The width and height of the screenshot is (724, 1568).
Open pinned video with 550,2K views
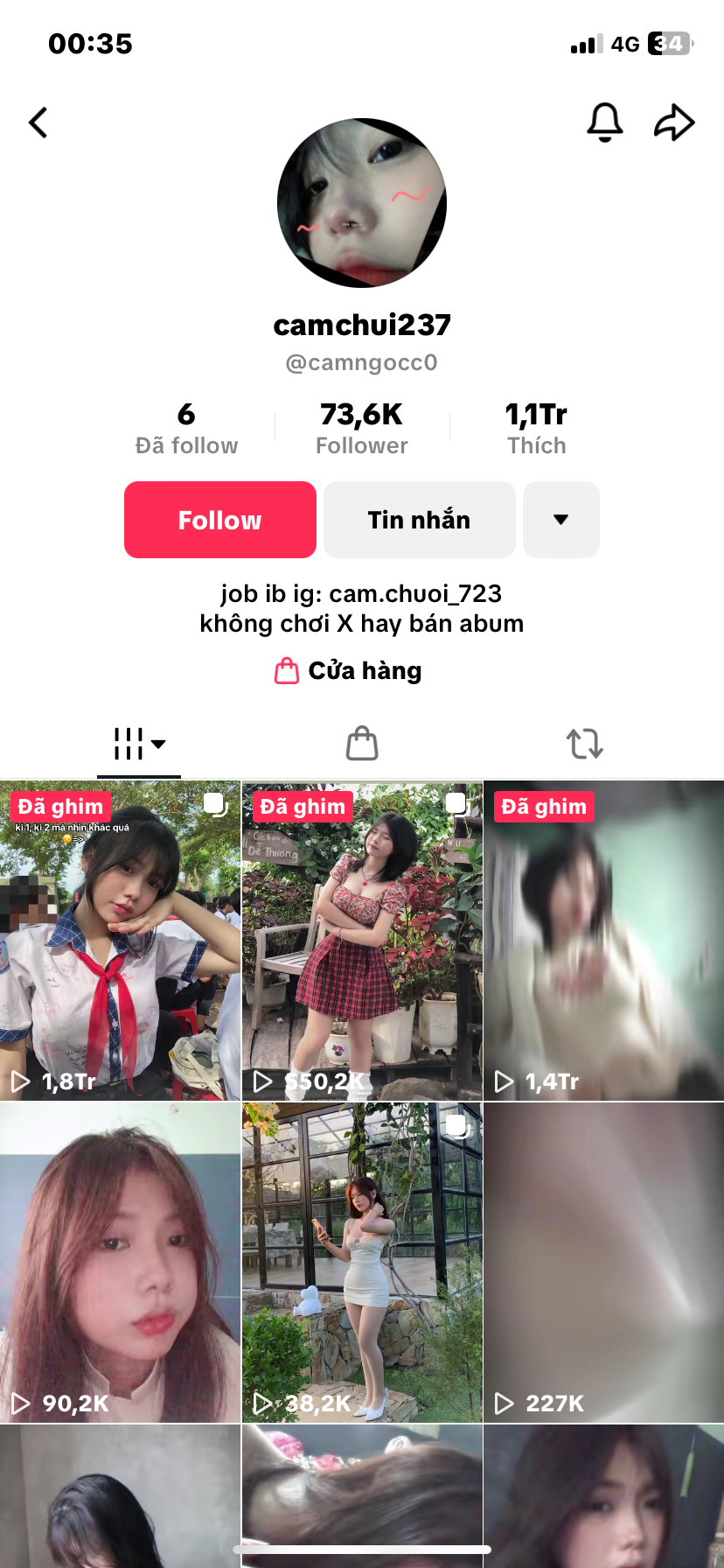coord(362,941)
